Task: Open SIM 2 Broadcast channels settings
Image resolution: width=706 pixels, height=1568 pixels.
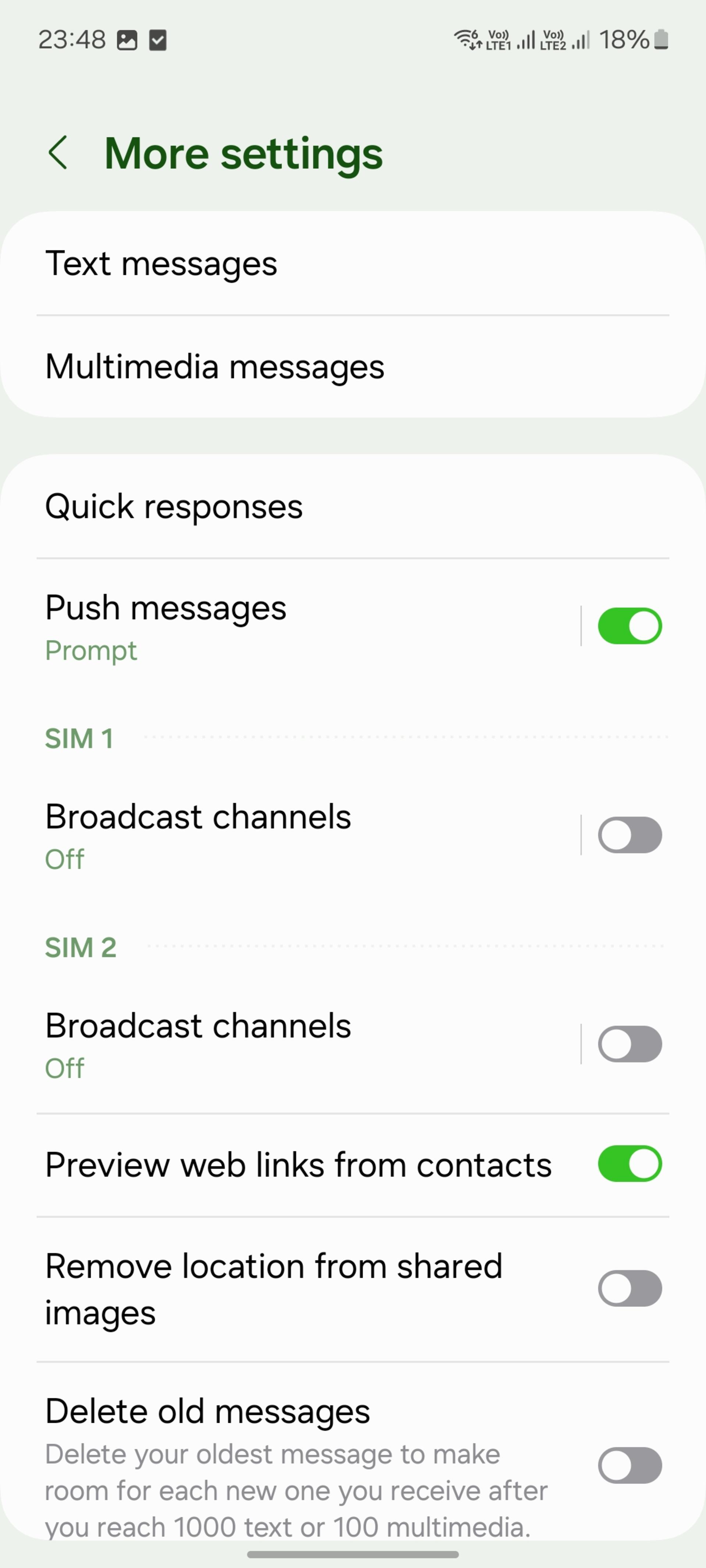Action: pos(289,1045)
